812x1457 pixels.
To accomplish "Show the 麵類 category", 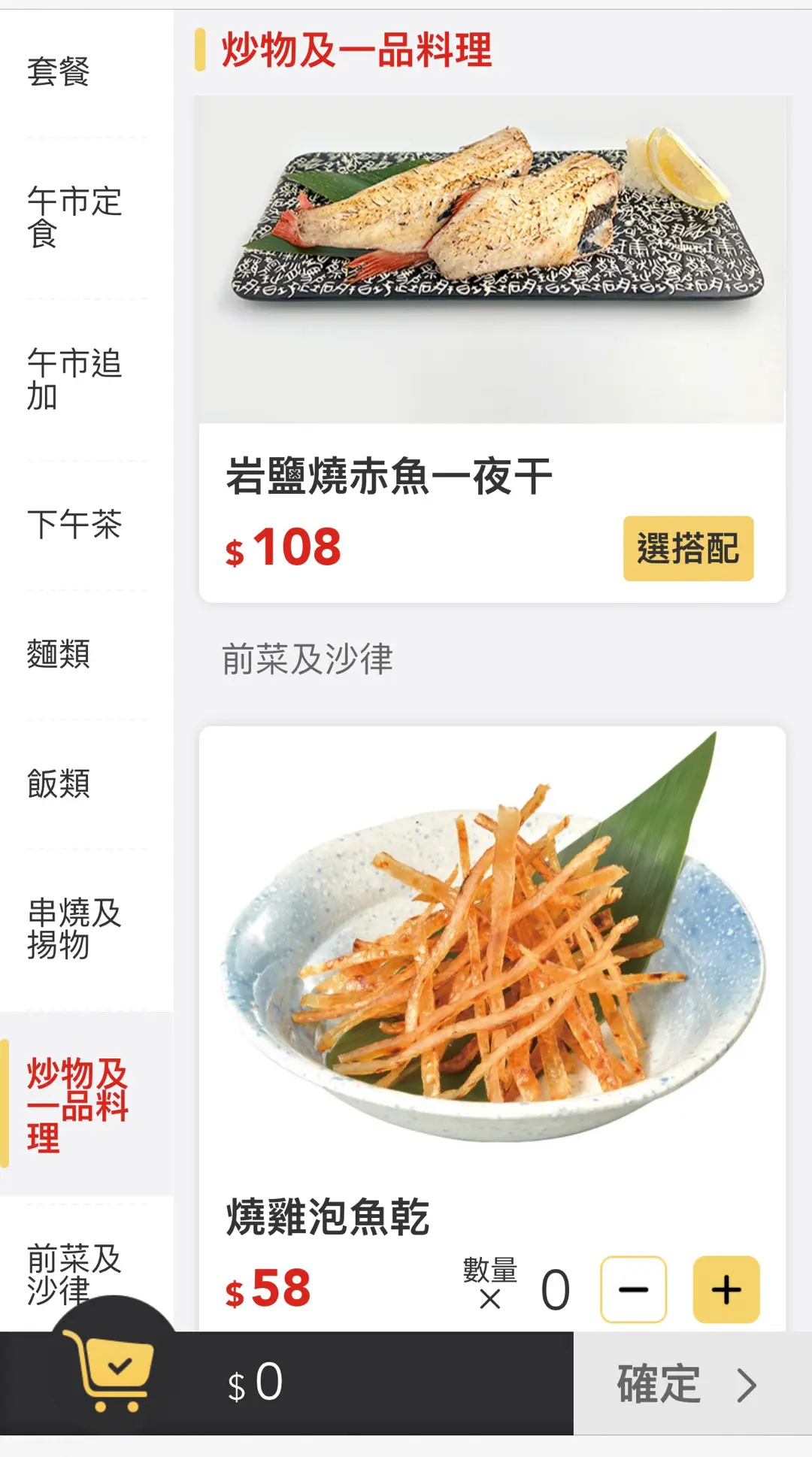I will pyautogui.click(x=59, y=653).
